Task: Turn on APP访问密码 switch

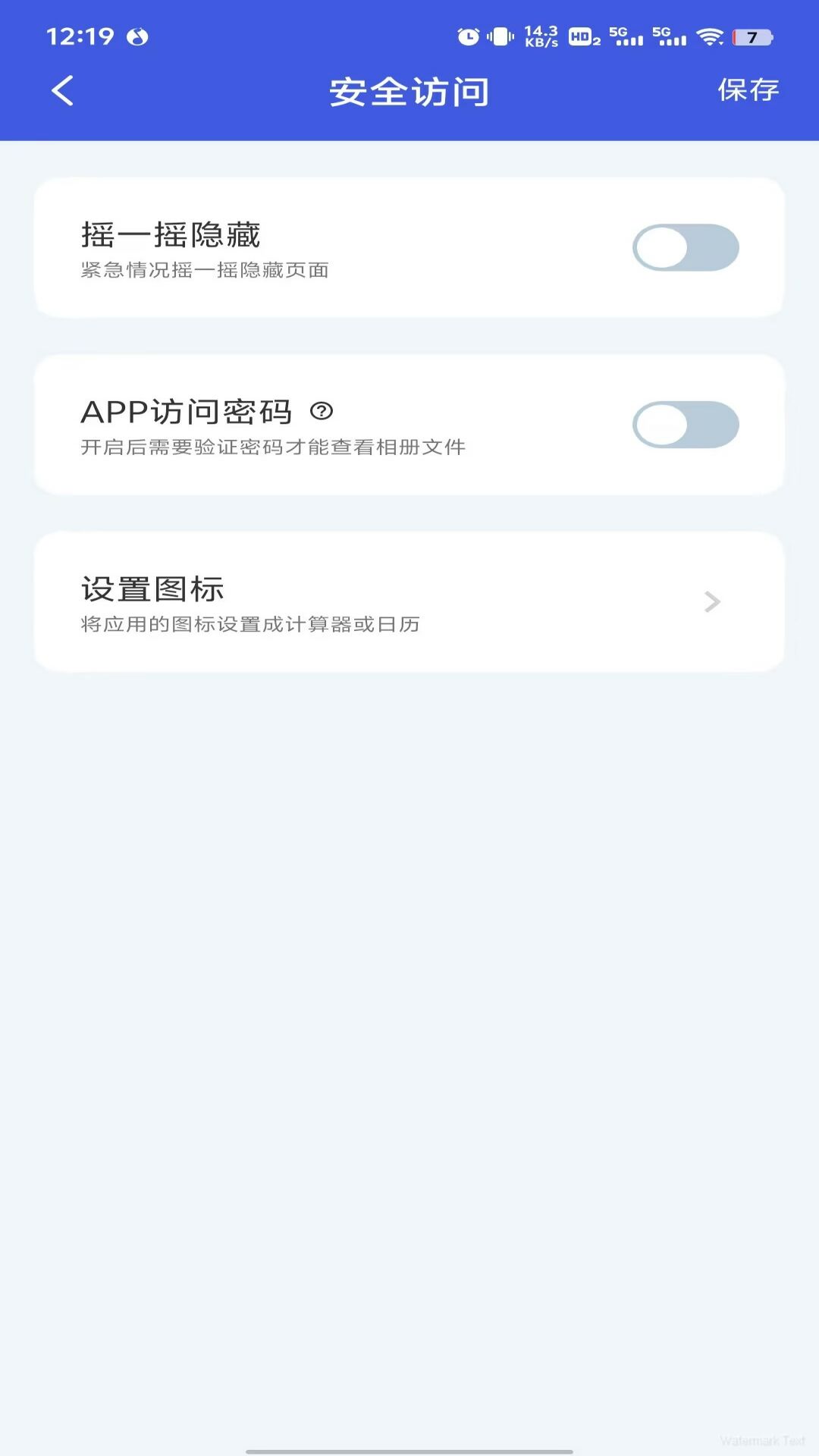Action: 686,425
